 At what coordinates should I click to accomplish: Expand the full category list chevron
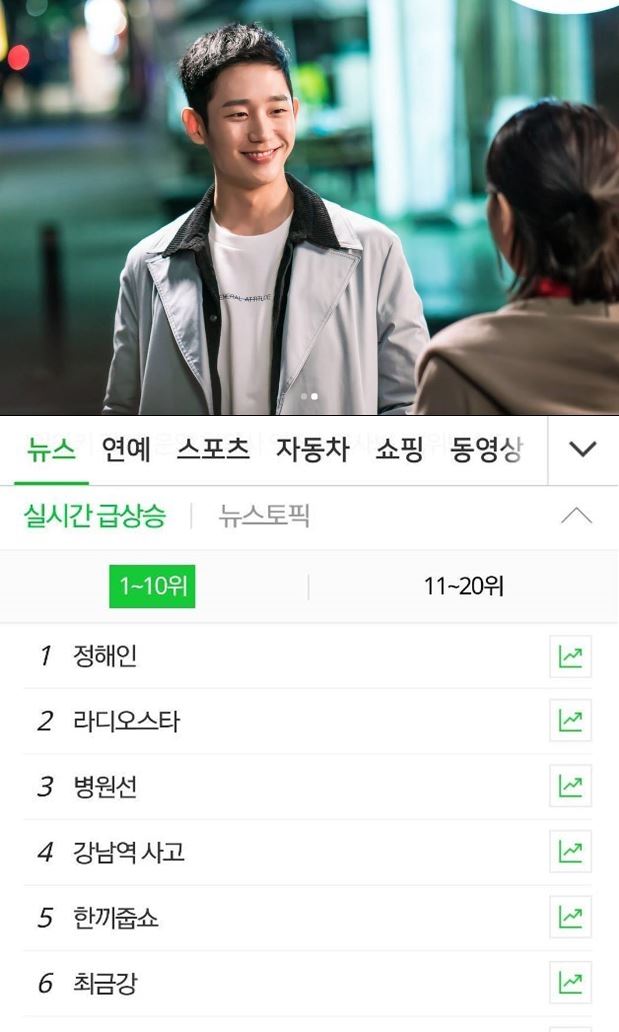(582, 450)
